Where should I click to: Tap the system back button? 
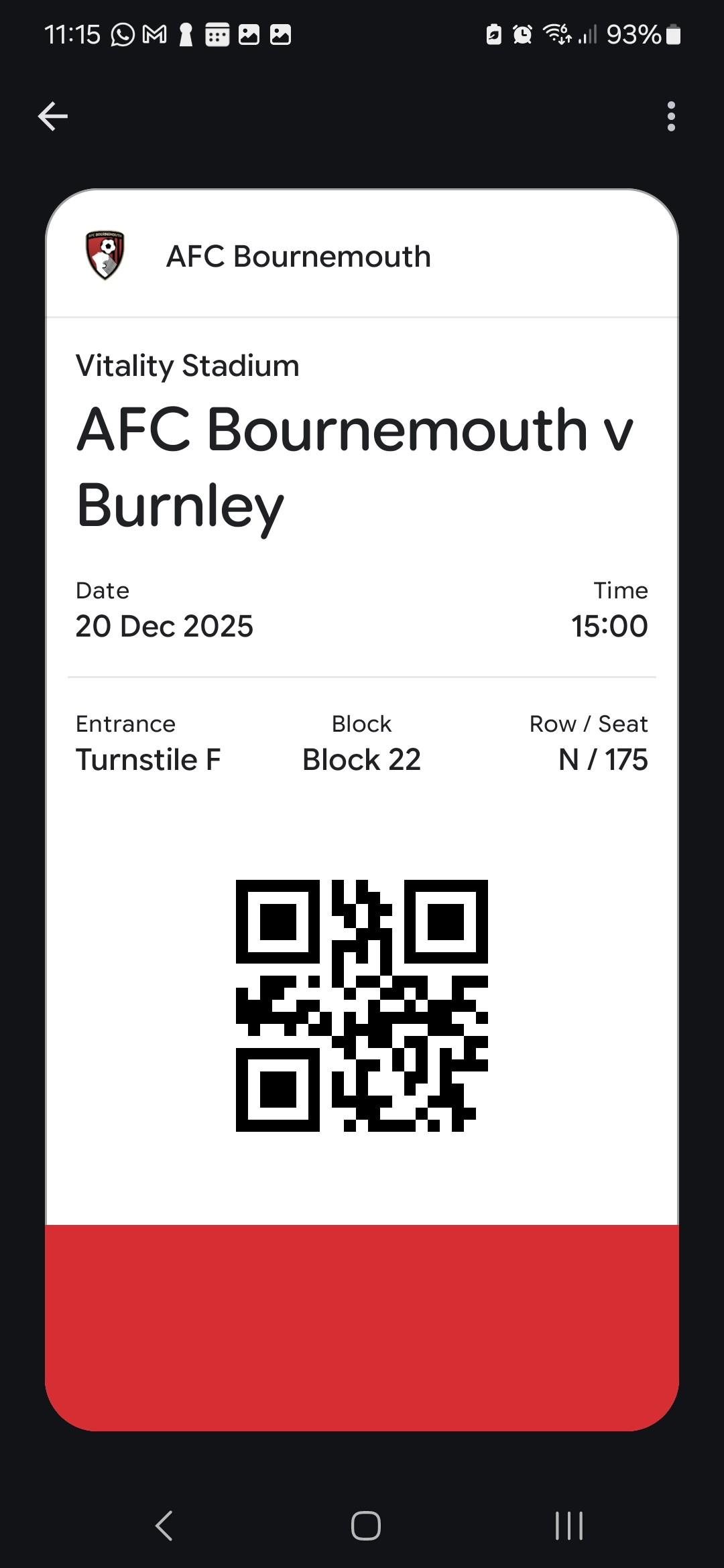click(x=164, y=1526)
